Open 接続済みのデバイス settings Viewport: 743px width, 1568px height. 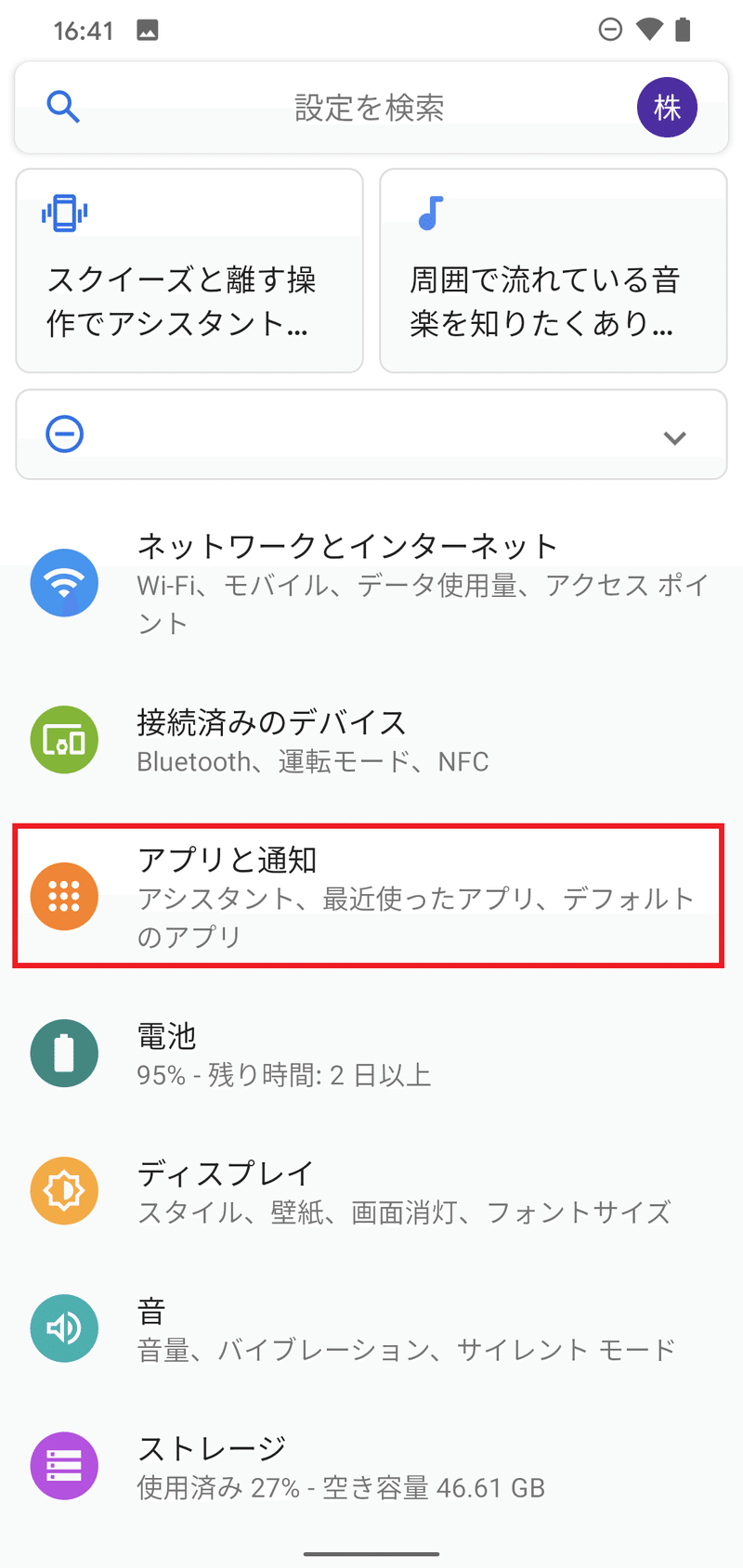[x=371, y=740]
